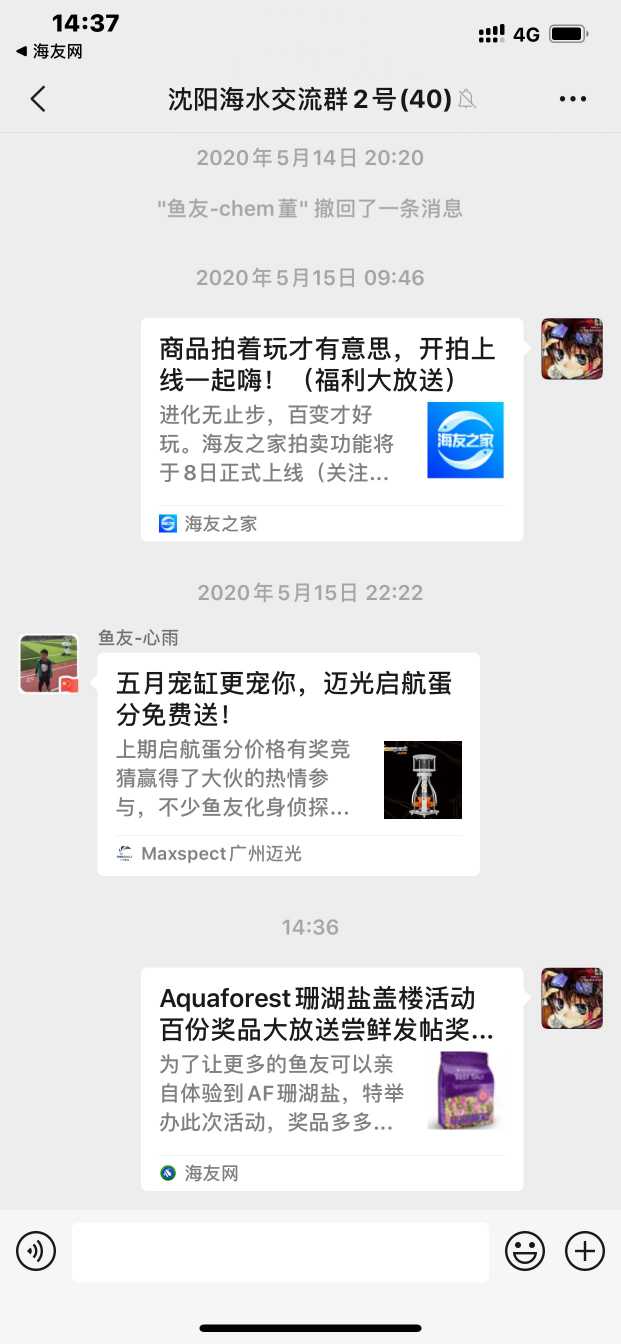Open the emoji picker
The image size is (621, 1344).
[525, 1251]
